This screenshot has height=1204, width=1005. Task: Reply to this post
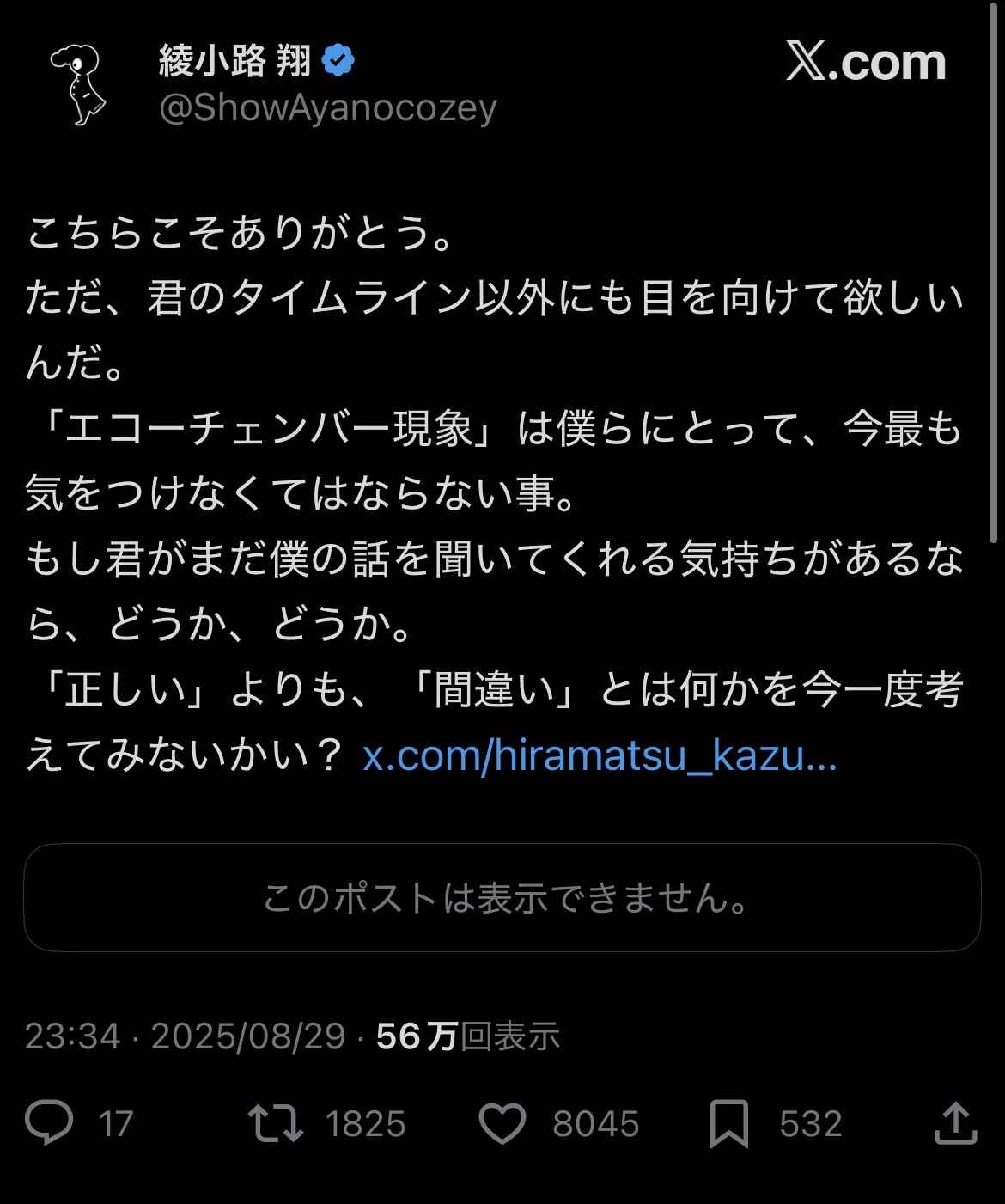click(49, 1123)
